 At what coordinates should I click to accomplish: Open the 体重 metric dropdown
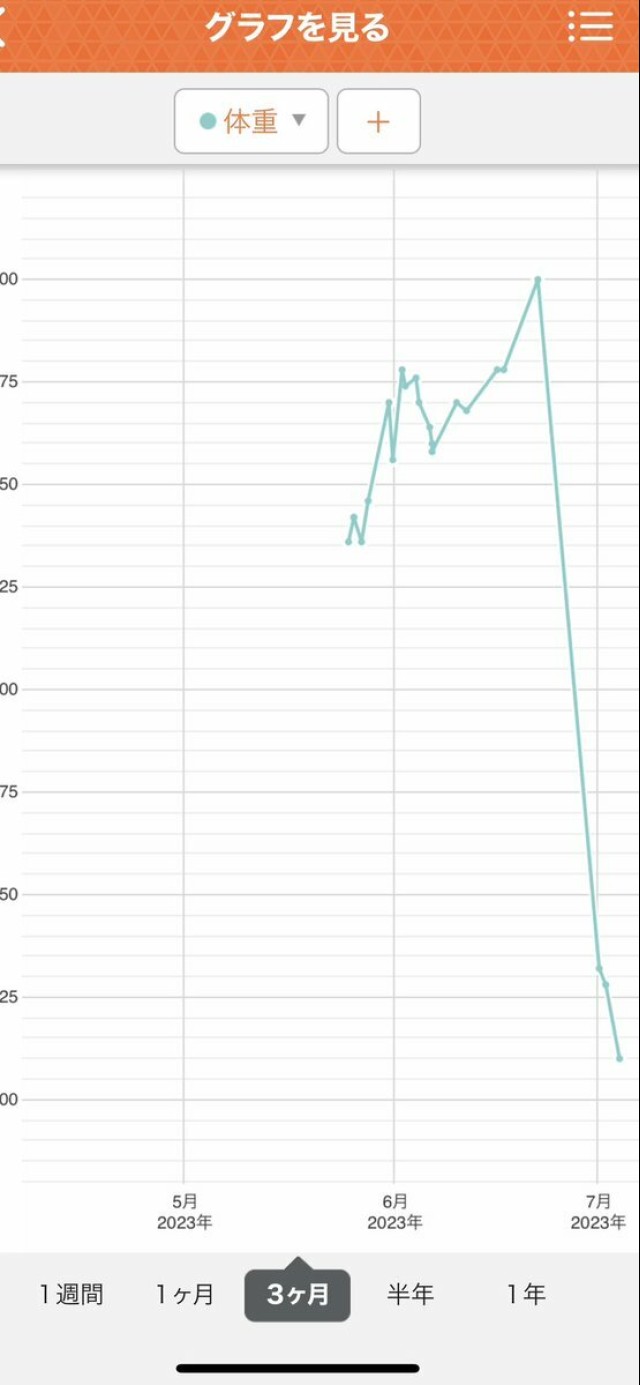(251, 121)
